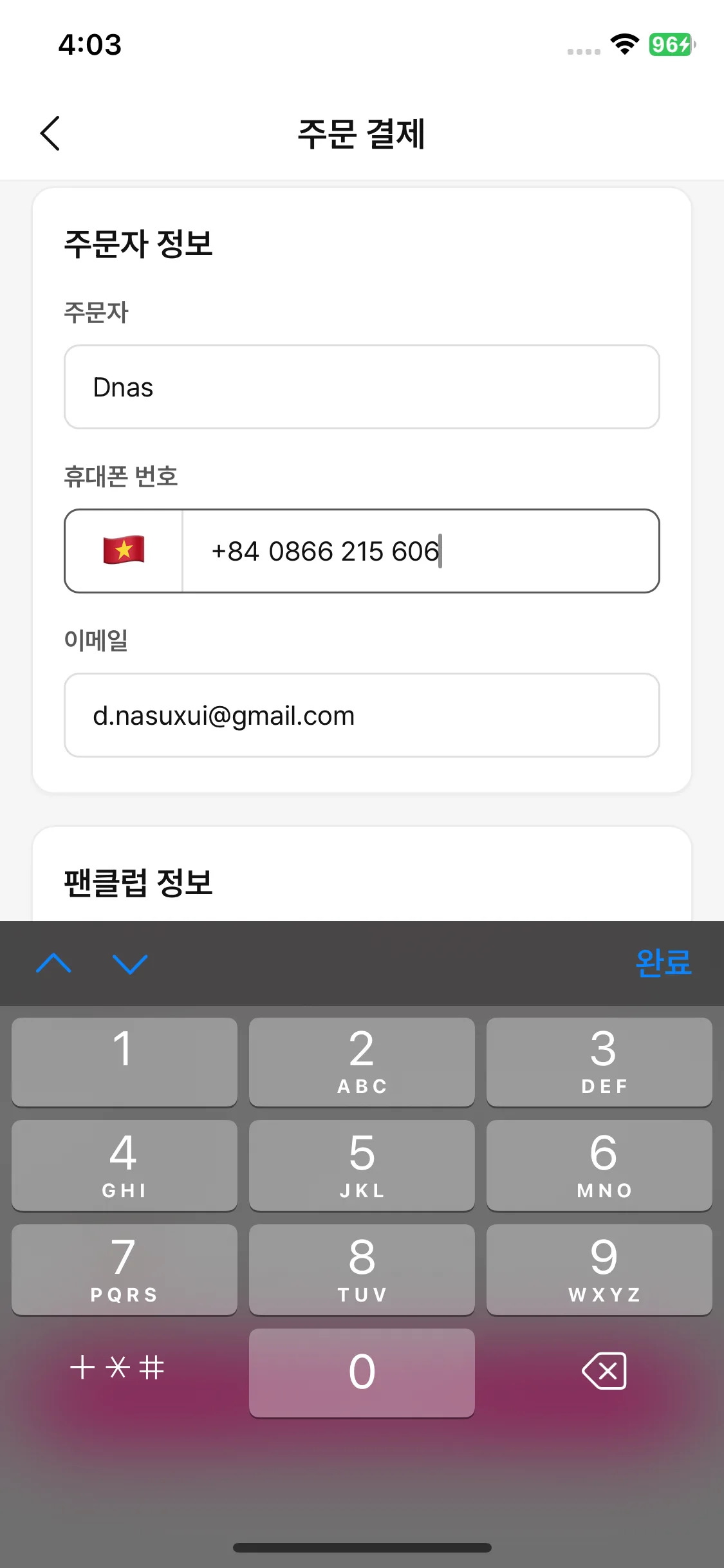The height and width of the screenshot is (1568, 724).
Task: Type digit 1 on the keypad
Action: coord(124,1061)
